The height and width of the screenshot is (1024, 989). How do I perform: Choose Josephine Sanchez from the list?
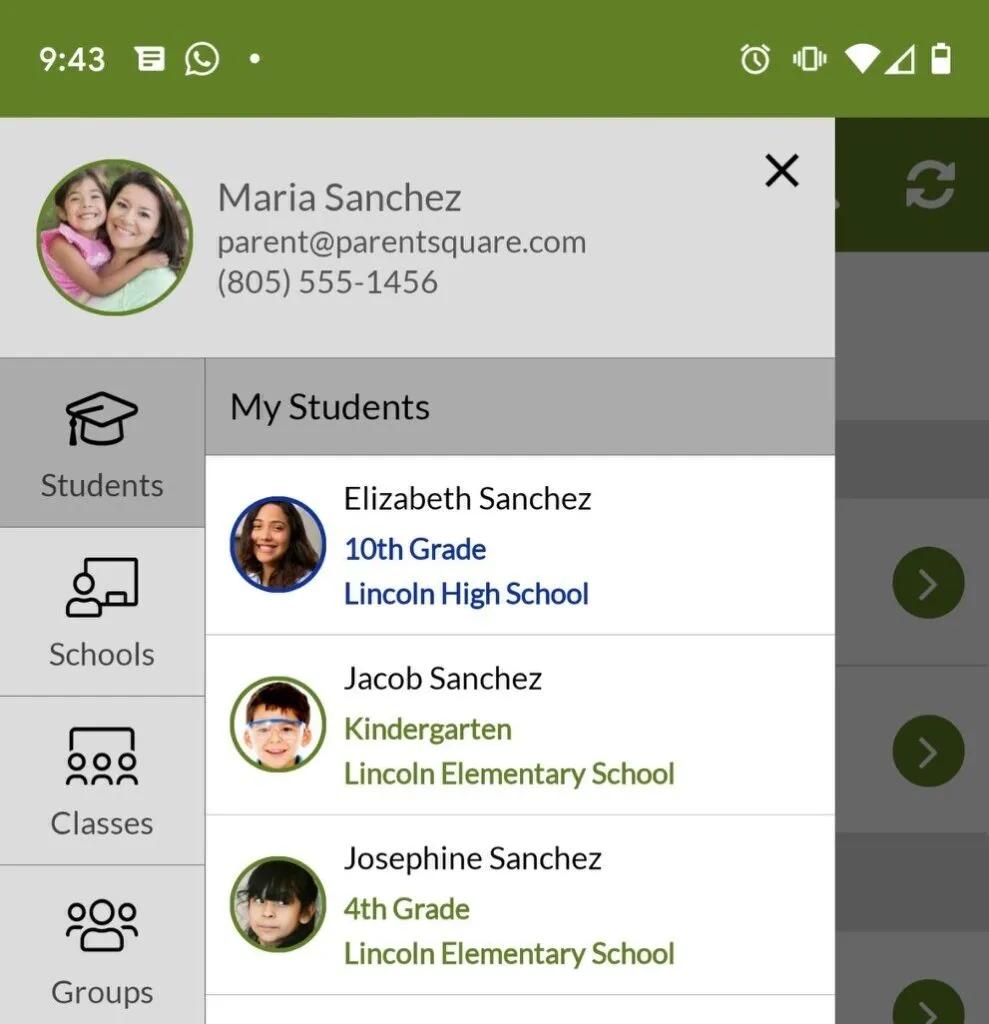[520, 905]
